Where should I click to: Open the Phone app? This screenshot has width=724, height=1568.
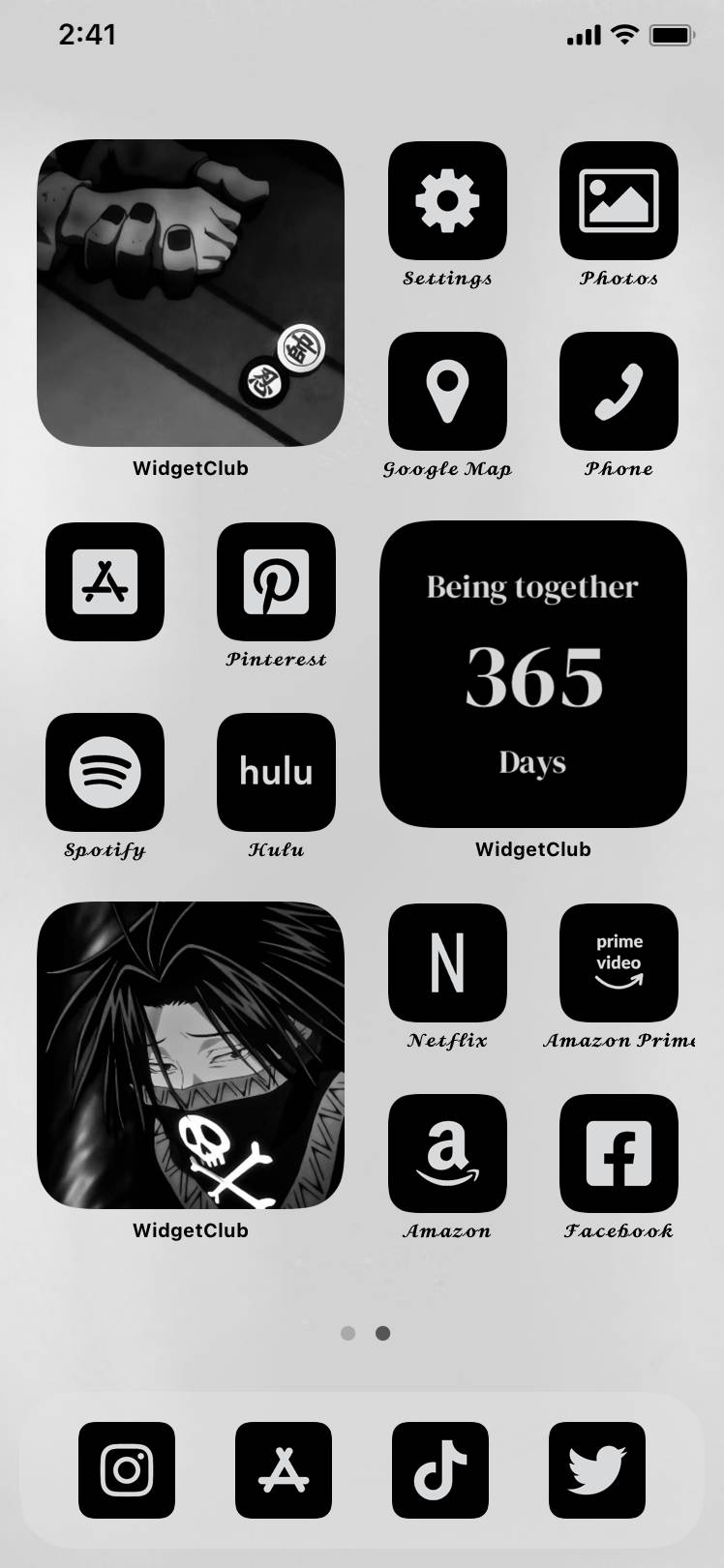tap(618, 391)
